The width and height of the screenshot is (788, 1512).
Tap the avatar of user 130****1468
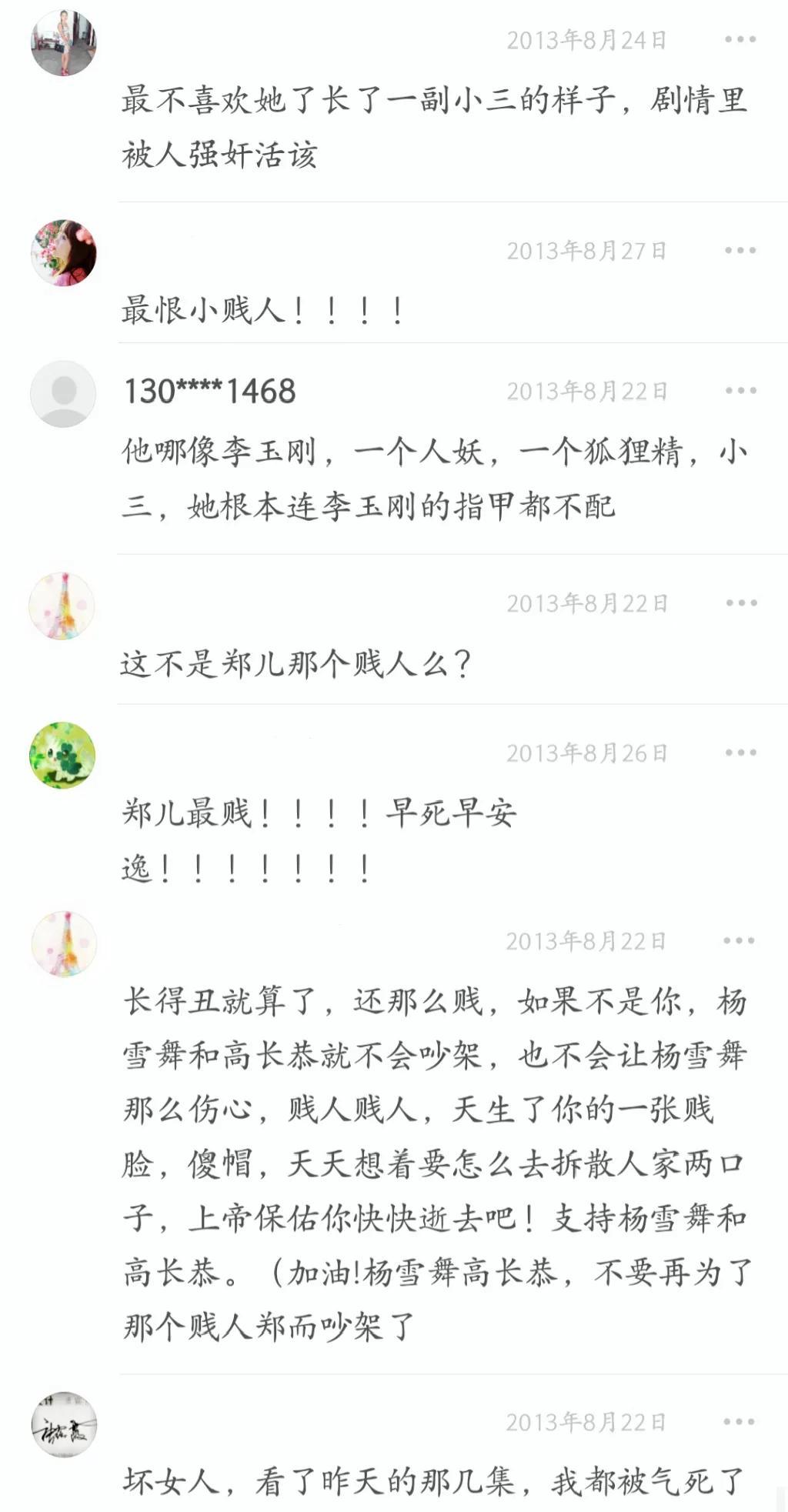63,393
